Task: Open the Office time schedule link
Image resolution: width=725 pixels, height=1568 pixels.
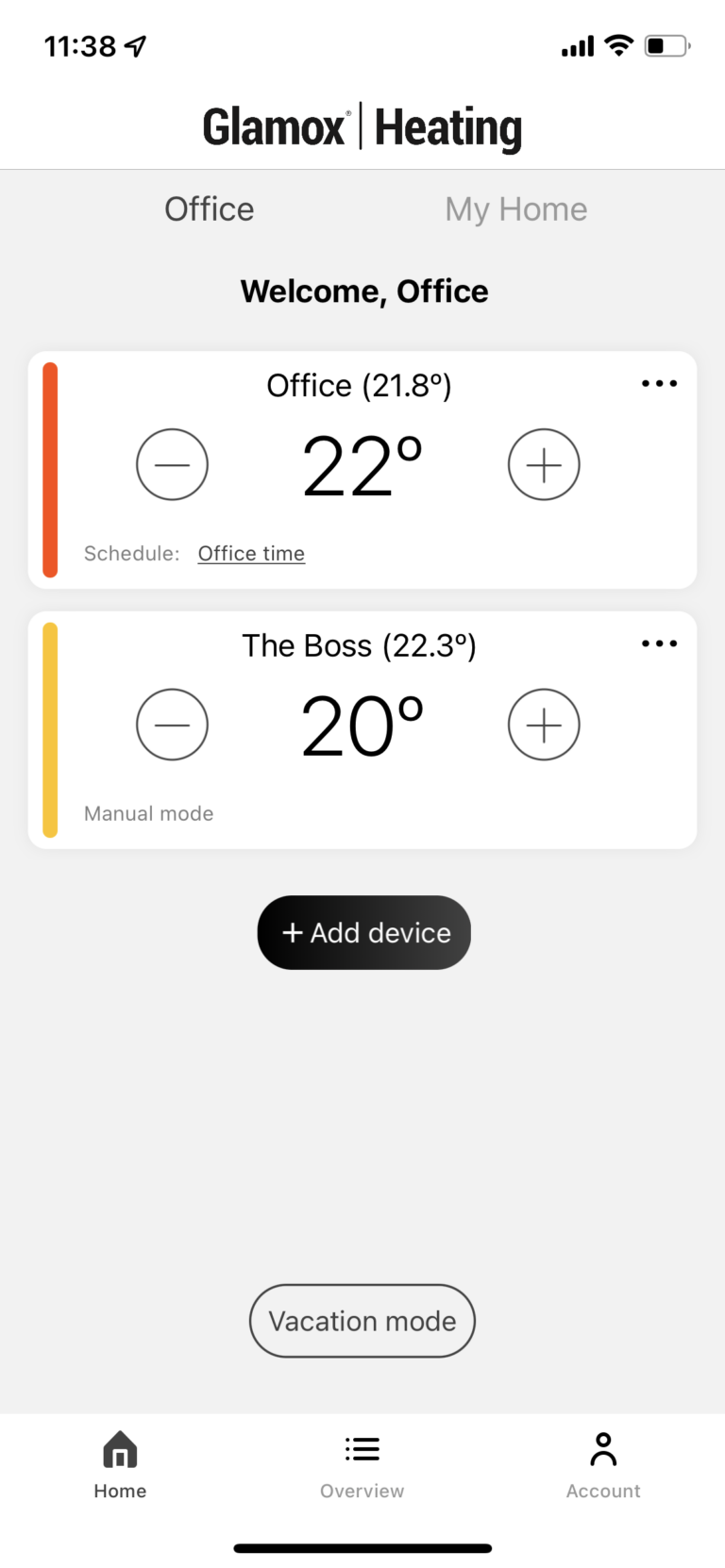Action: point(251,554)
